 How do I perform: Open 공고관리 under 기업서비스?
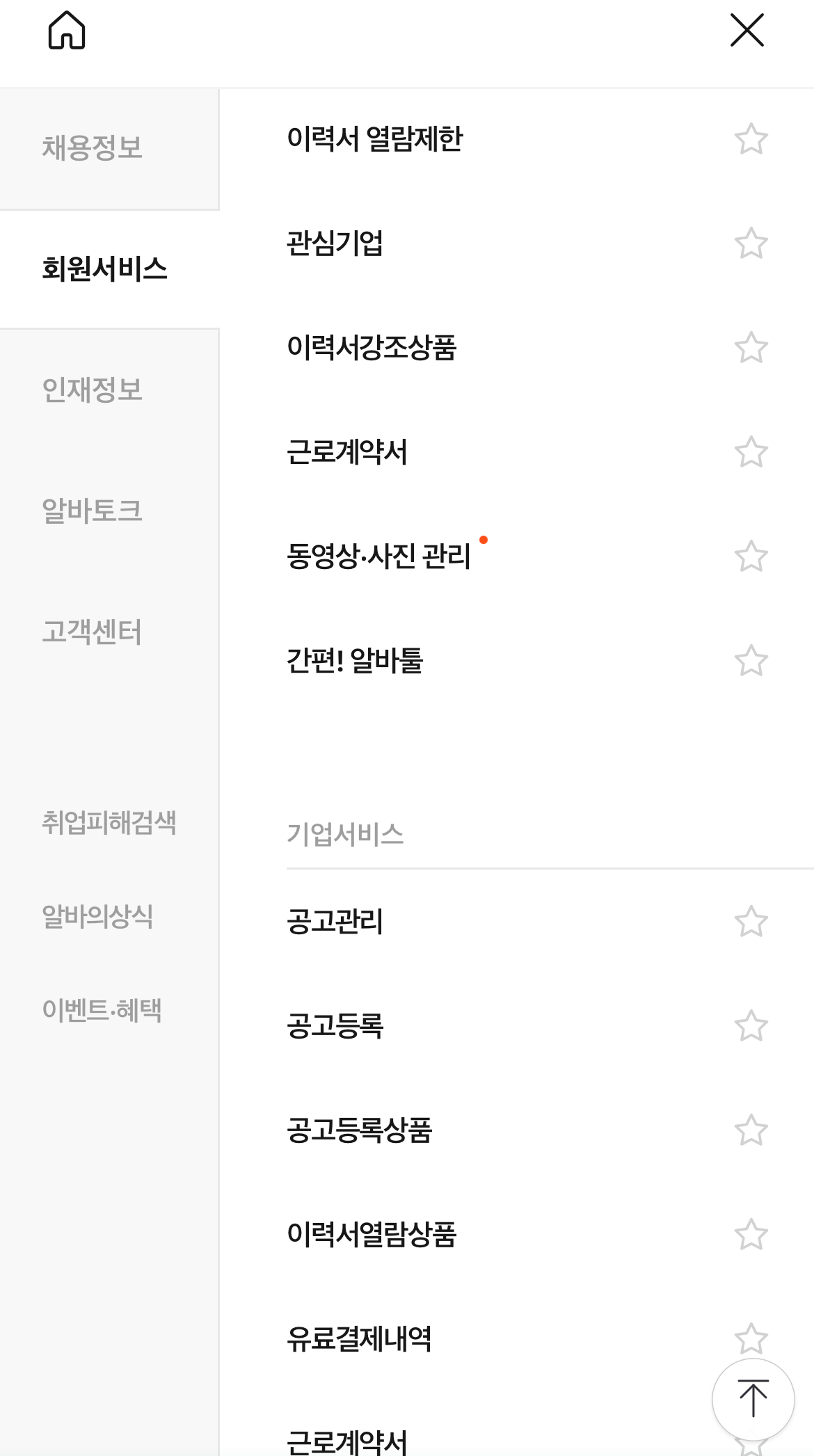tap(337, 922)
